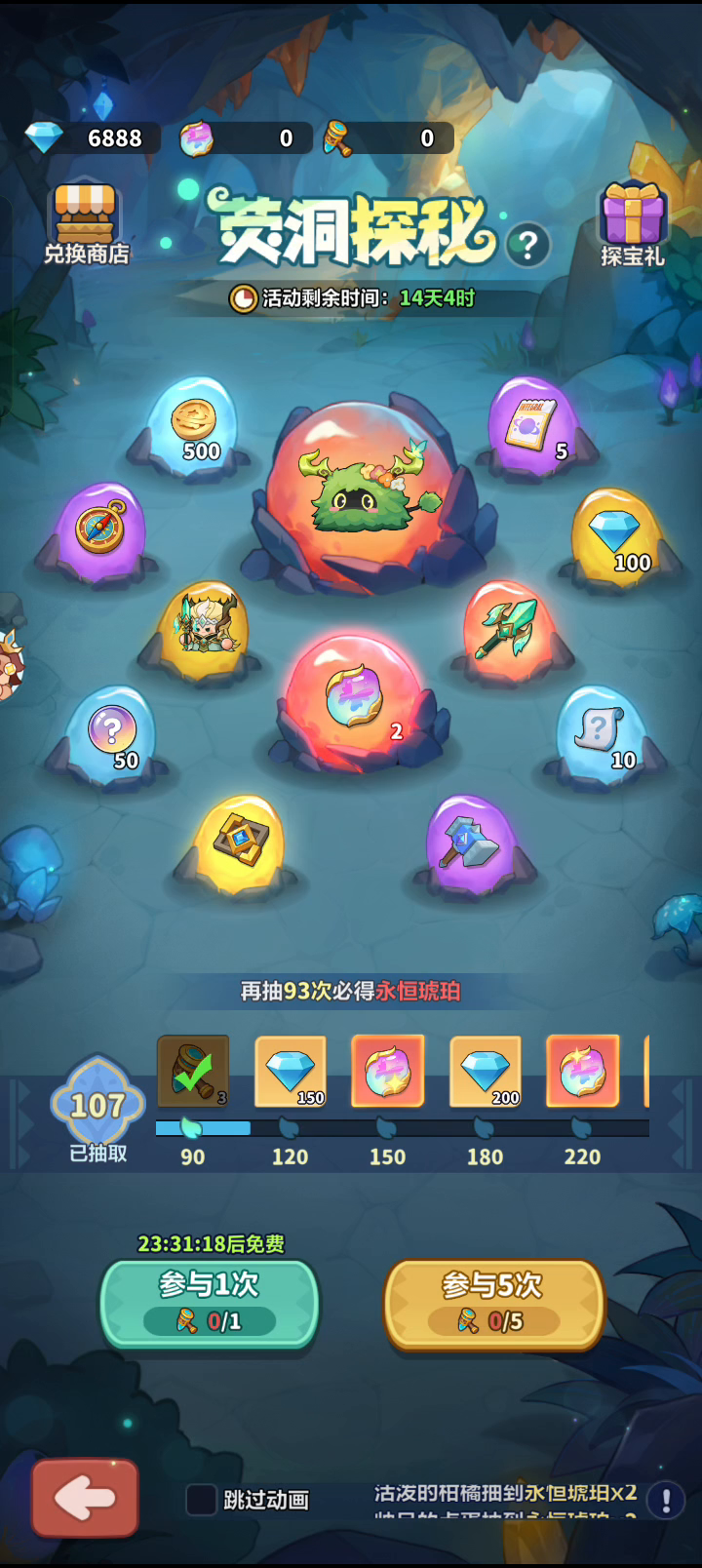View the claimed milestone reward at 90
The height and width of the screenshot is (1568, 702).
pyautogui.click(x=193, y=1071)
